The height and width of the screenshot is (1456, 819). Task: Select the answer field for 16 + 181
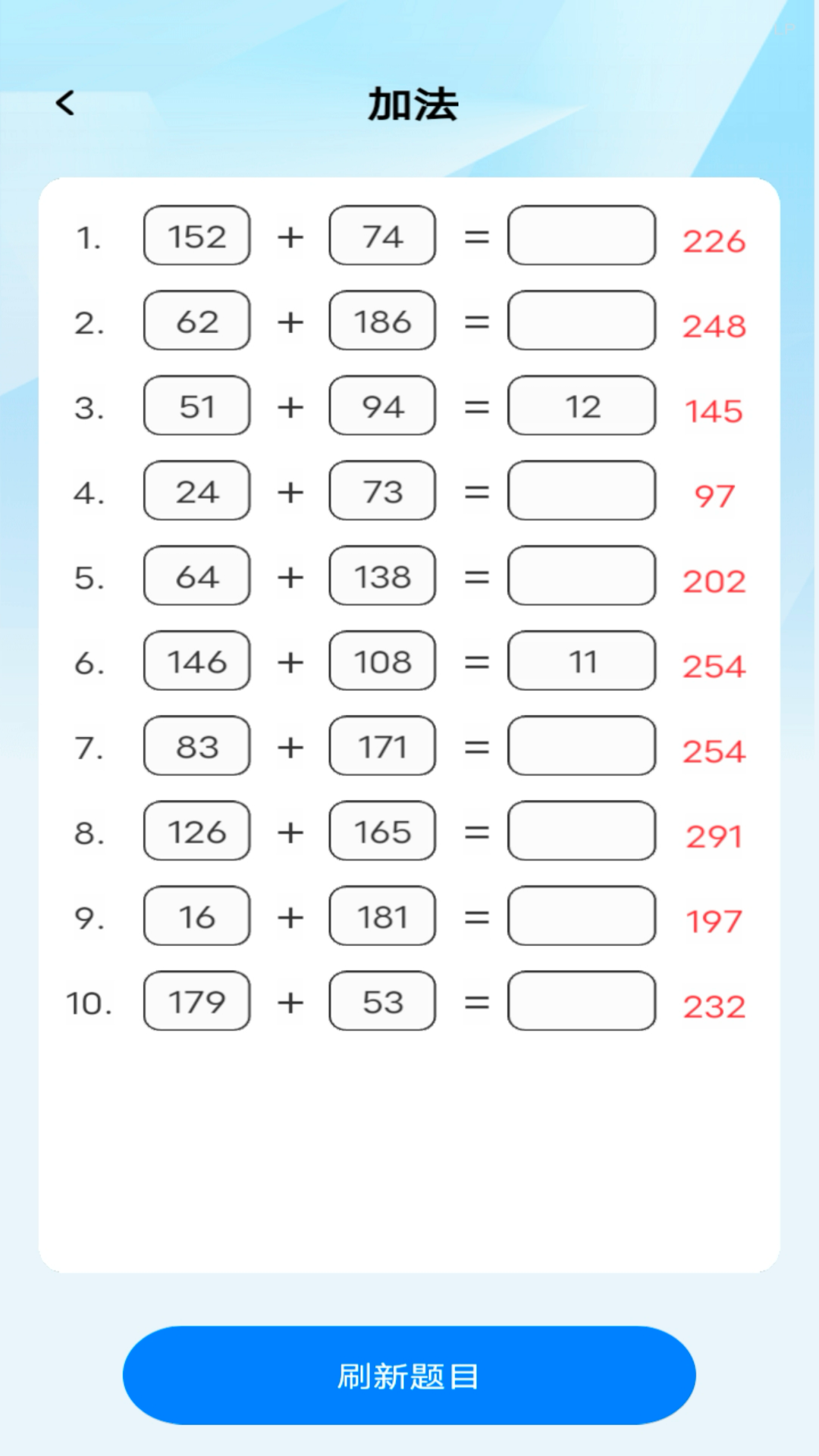581,915
